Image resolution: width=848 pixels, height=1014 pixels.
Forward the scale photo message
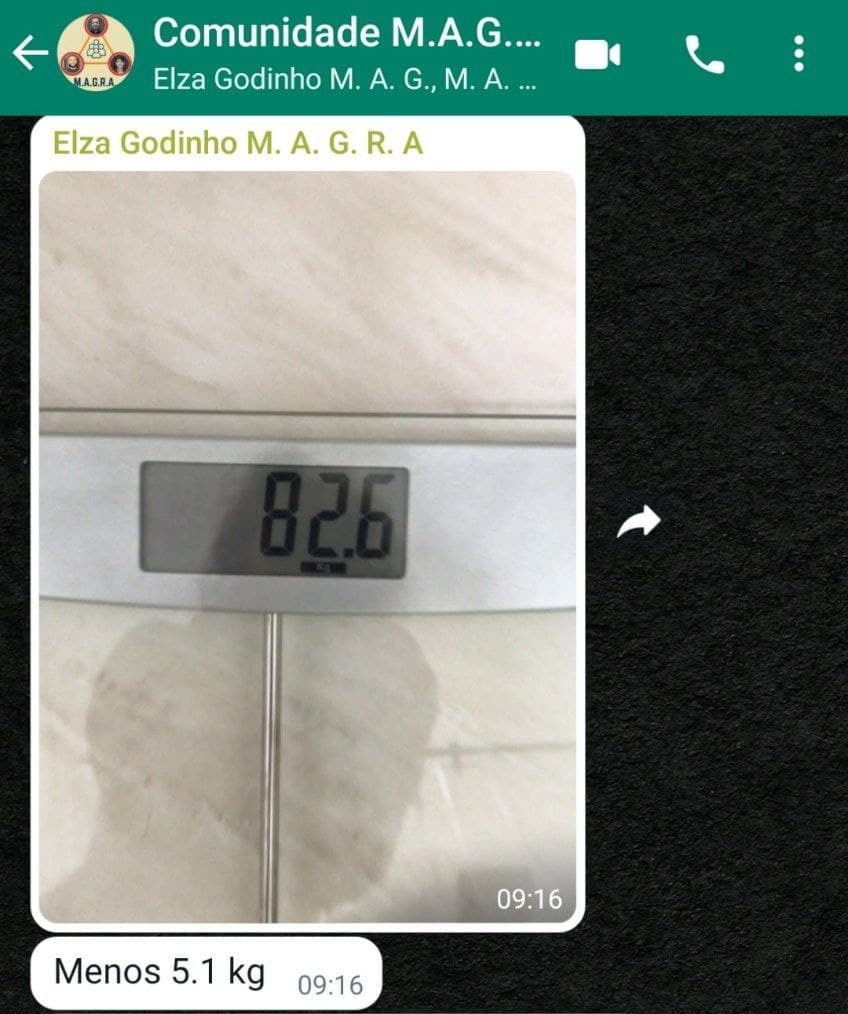click(639, 521)
